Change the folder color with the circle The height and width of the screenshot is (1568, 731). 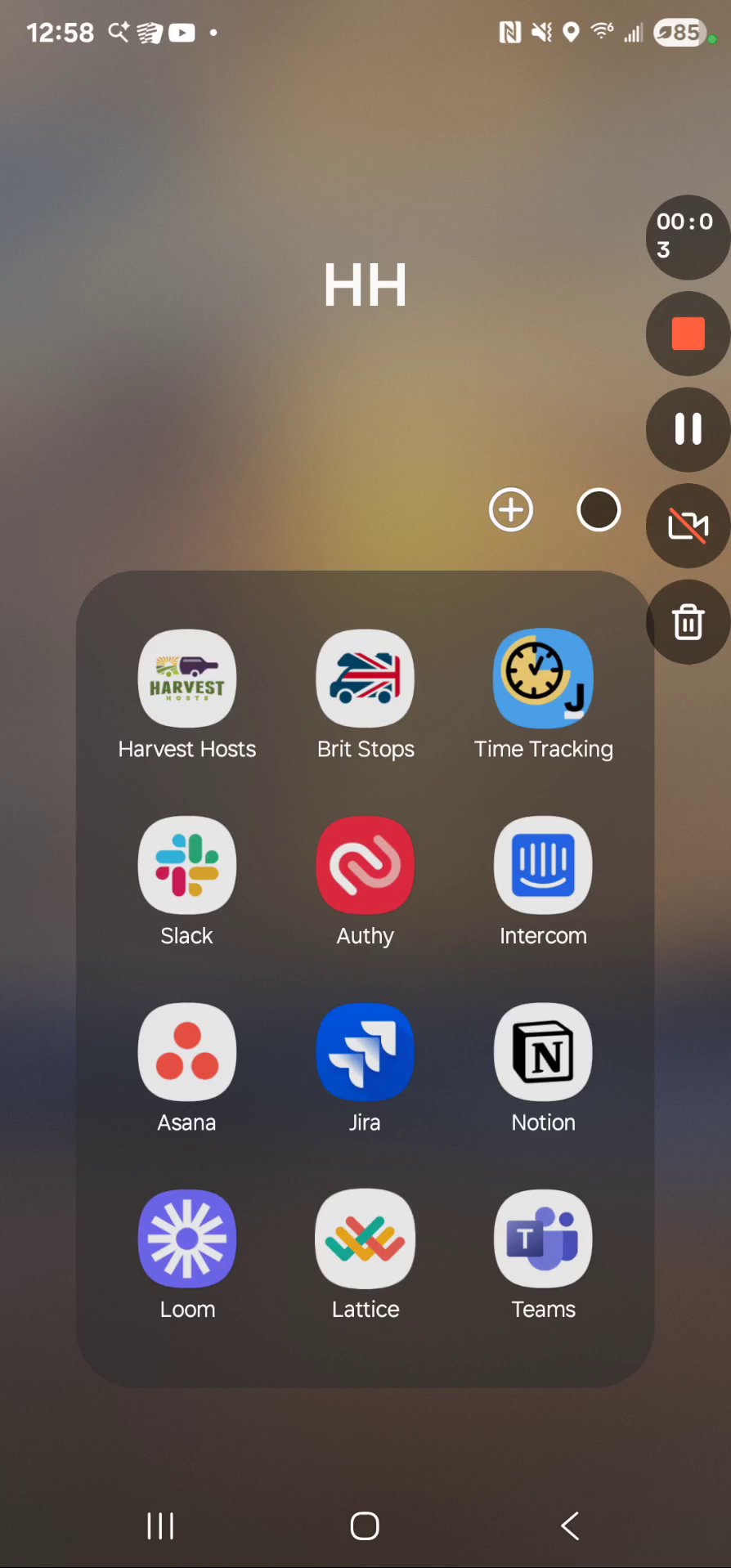coord(599,510)
